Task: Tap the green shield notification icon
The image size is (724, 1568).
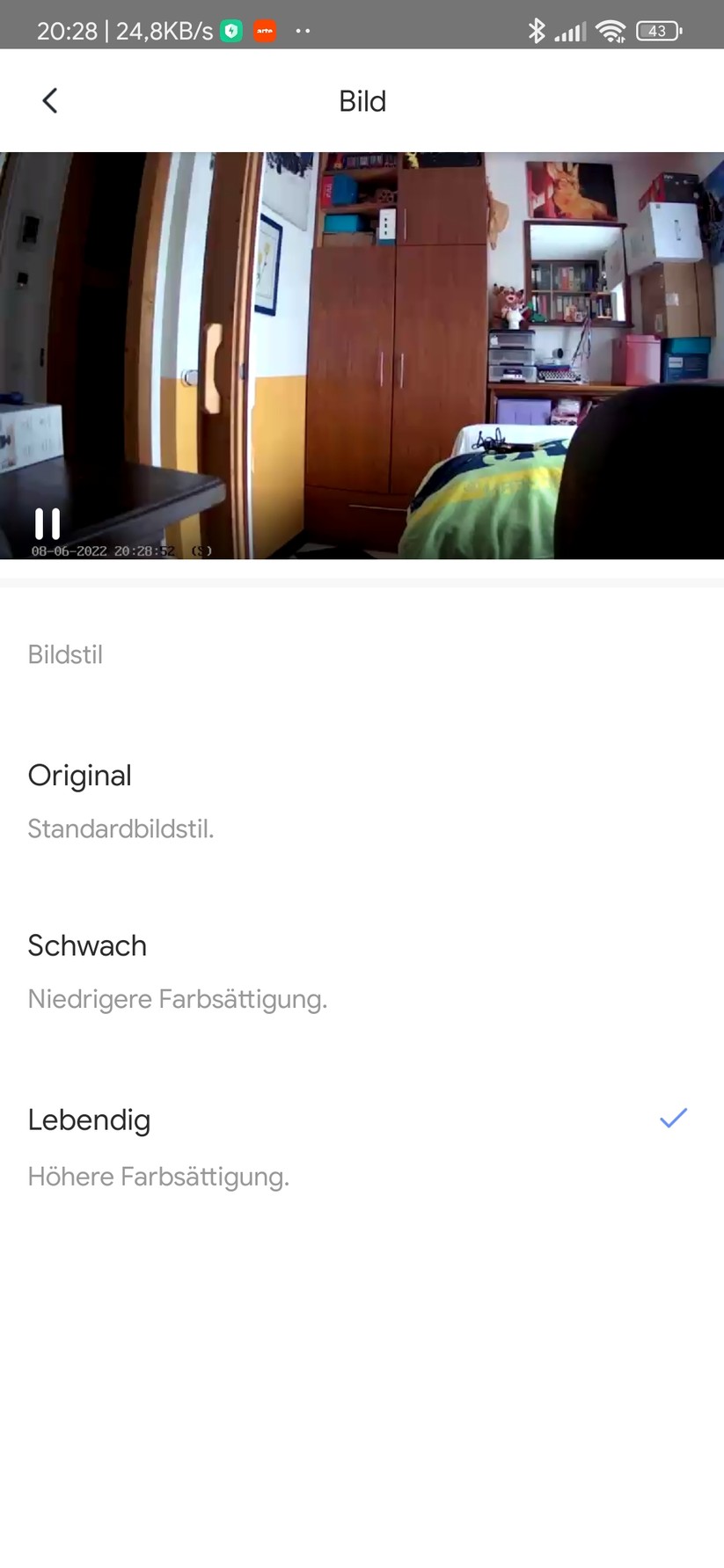Action: (x=232, y=30)
